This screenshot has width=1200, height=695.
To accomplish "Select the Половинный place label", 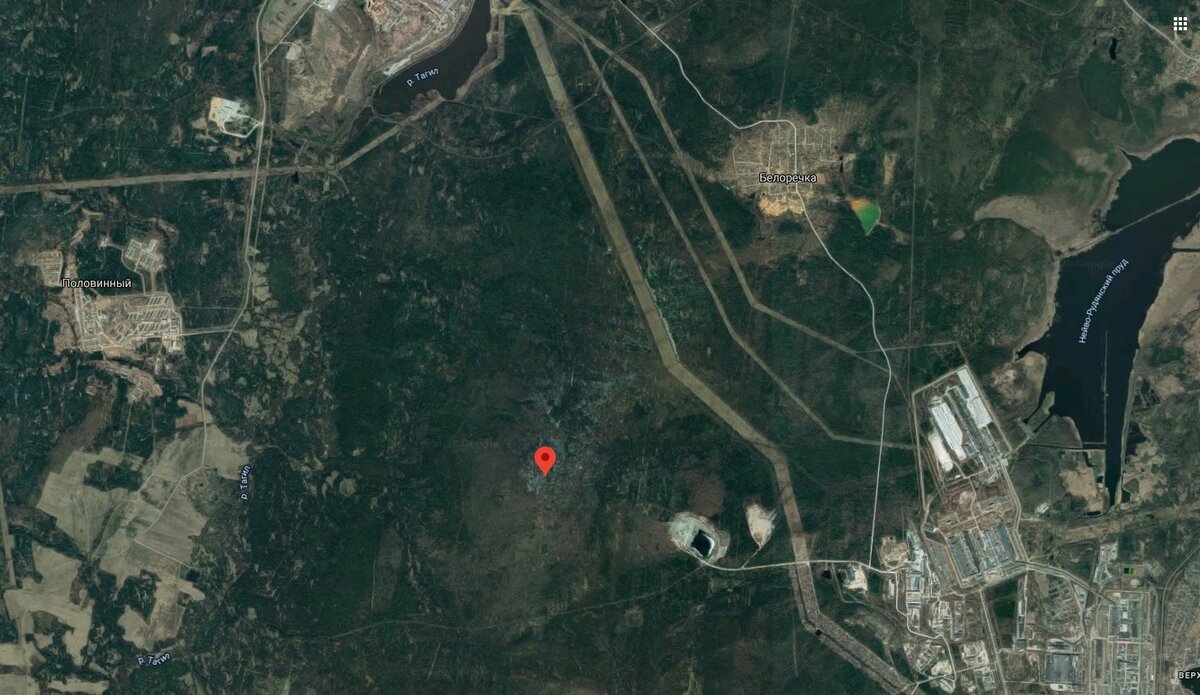I will [x=97, y=284].
